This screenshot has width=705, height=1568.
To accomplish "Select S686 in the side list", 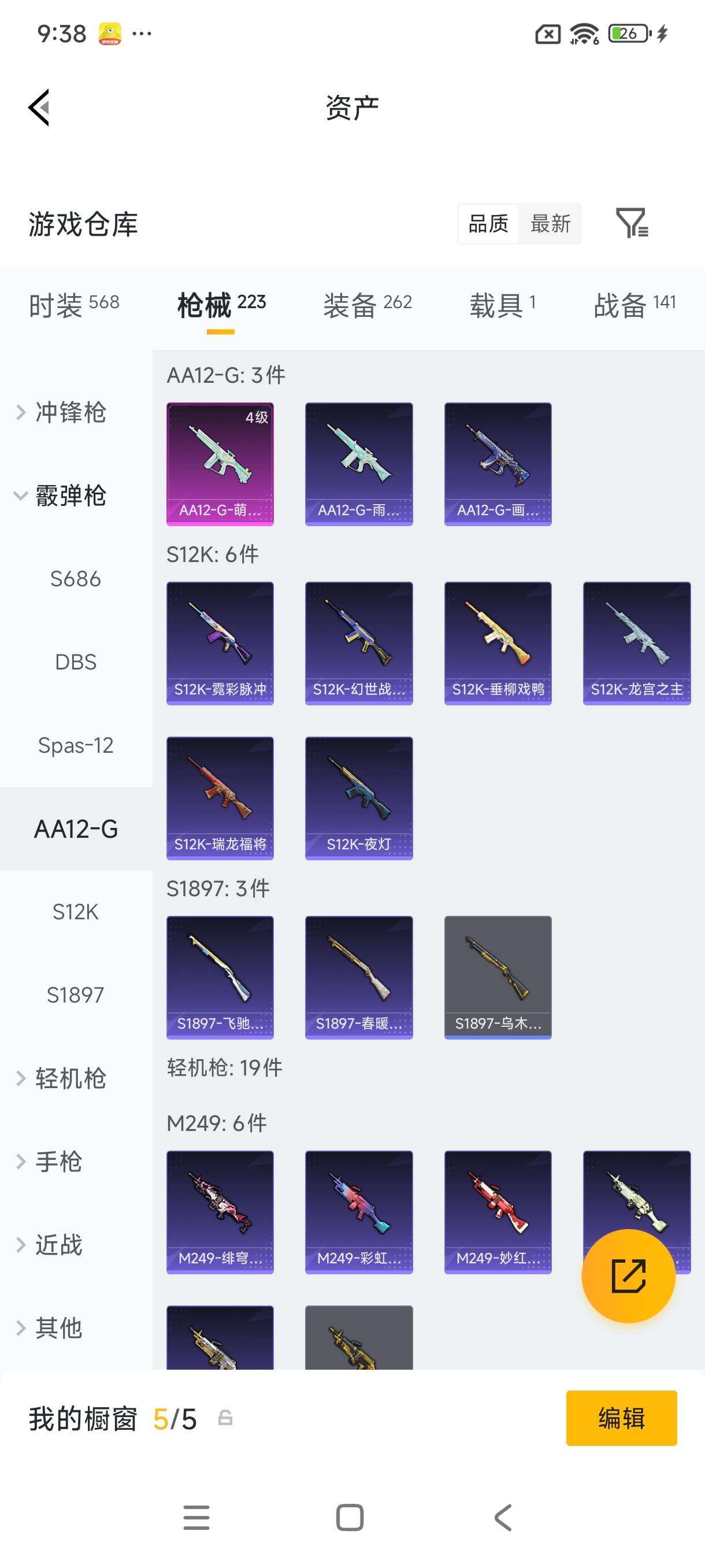I will [x=76, y=579].
